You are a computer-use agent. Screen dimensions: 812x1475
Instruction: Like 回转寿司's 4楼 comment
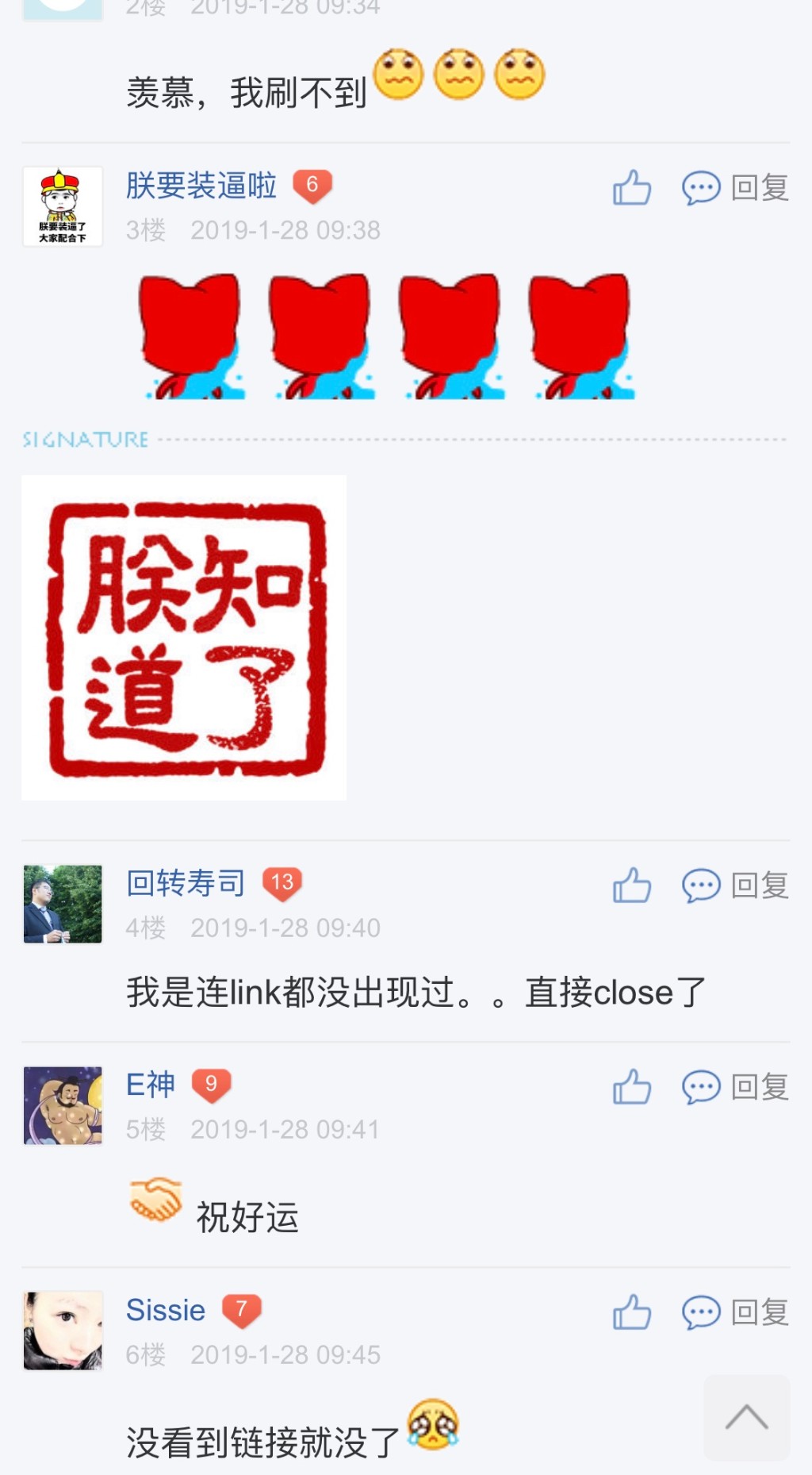pyautogui.click(x=631, y=885)
